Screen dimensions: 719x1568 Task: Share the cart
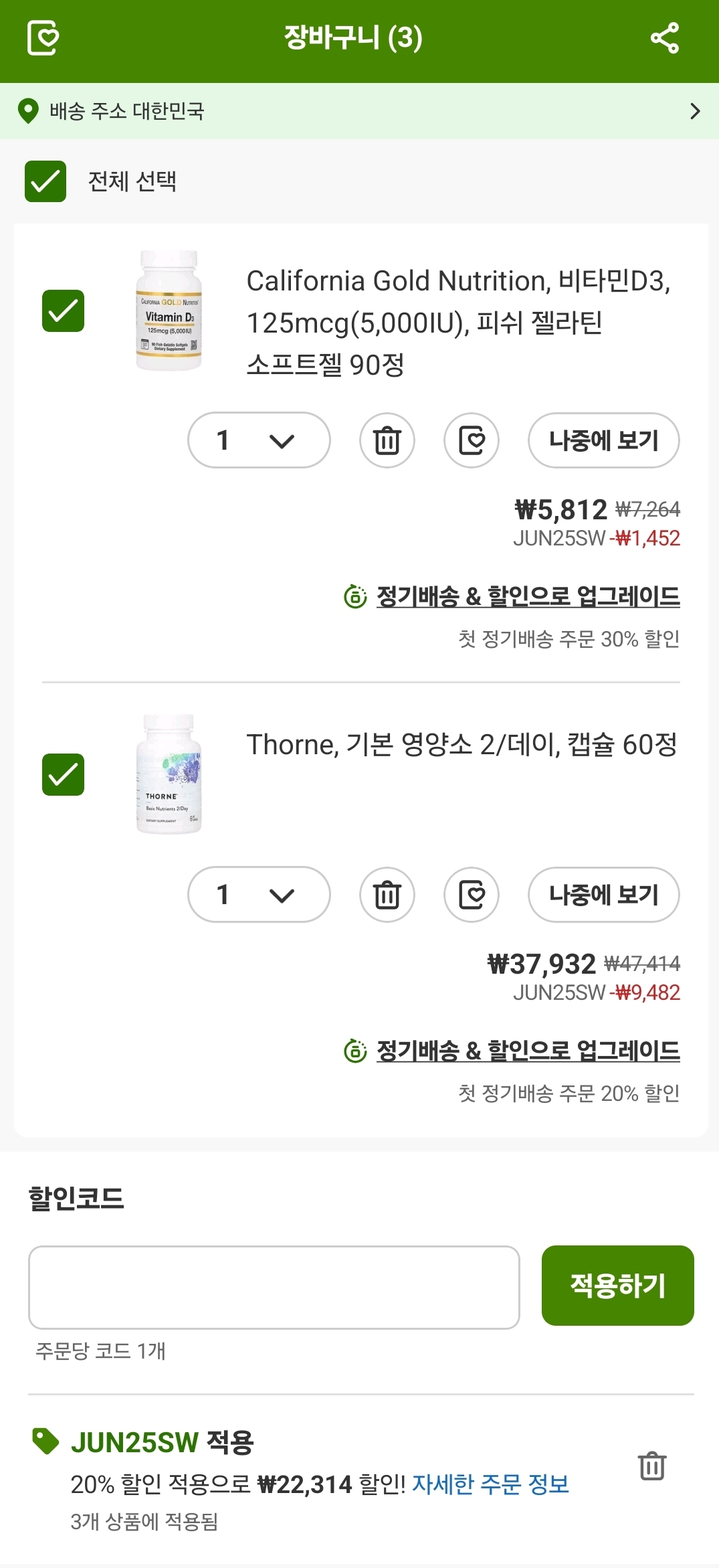tap(664, 38)
